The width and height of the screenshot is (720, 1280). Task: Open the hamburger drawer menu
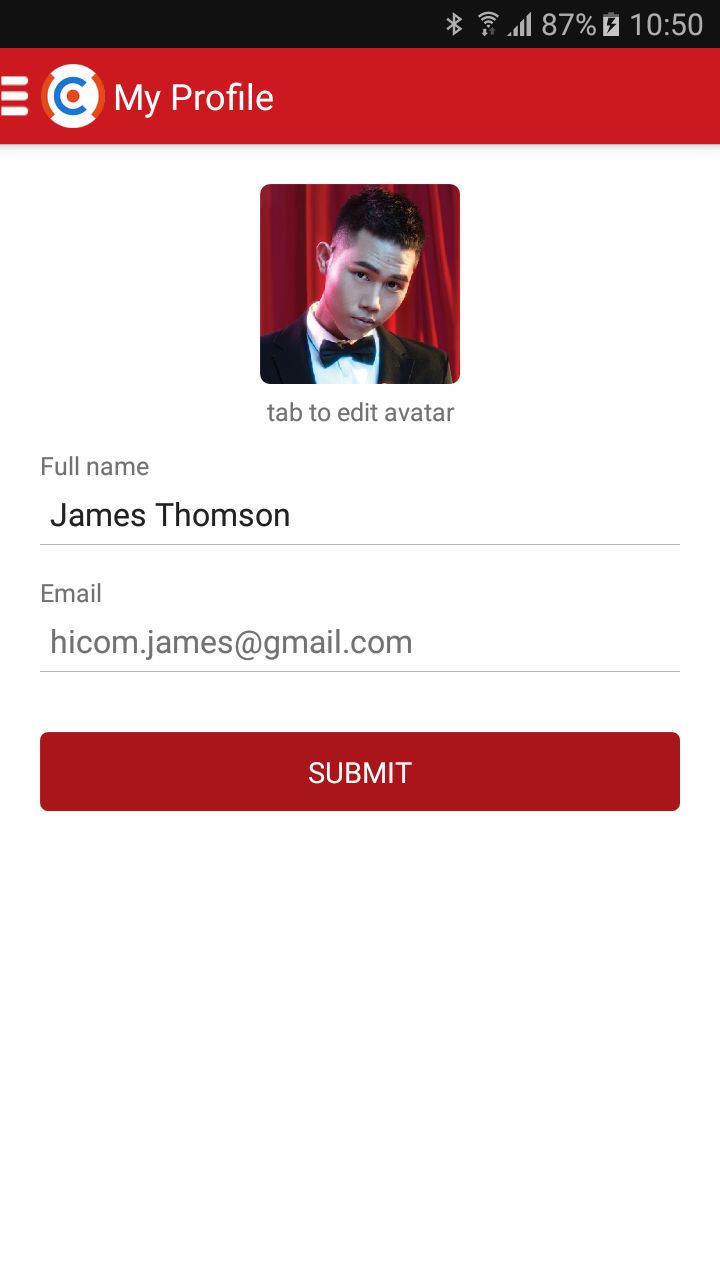tap(14, 96)
